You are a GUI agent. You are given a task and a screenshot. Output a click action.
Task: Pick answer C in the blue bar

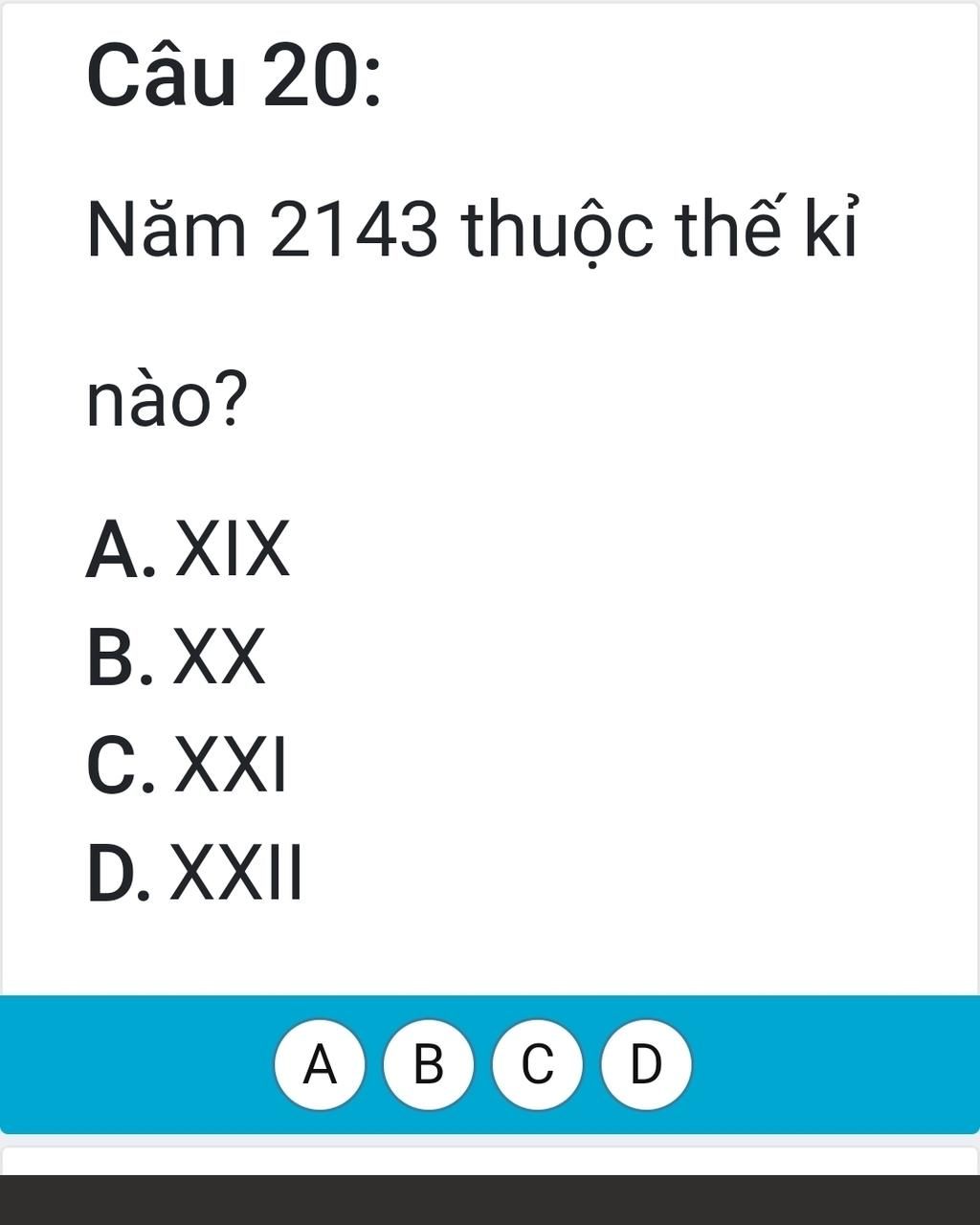click(x=537, y=1064)
